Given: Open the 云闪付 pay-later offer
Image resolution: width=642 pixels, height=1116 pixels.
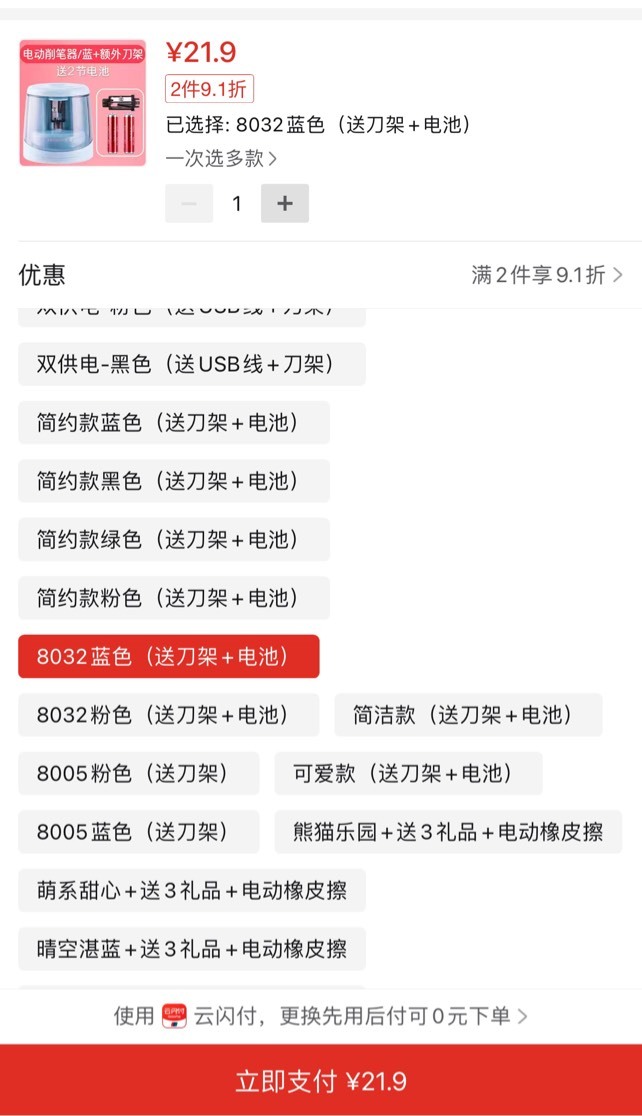Looking at the screenshot, I should click(321, 1016).
